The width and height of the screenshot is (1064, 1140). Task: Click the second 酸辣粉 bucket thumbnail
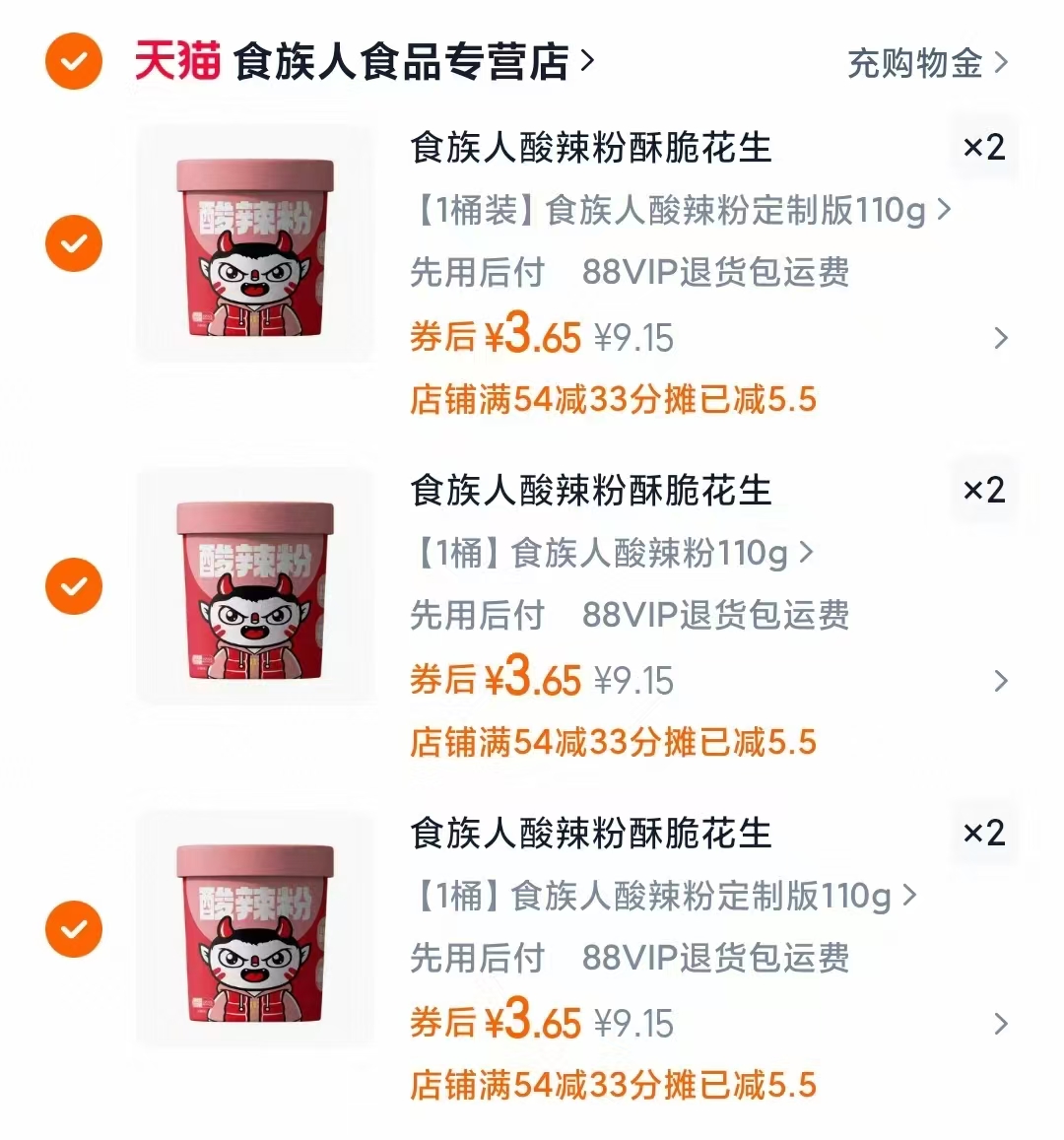254,586
